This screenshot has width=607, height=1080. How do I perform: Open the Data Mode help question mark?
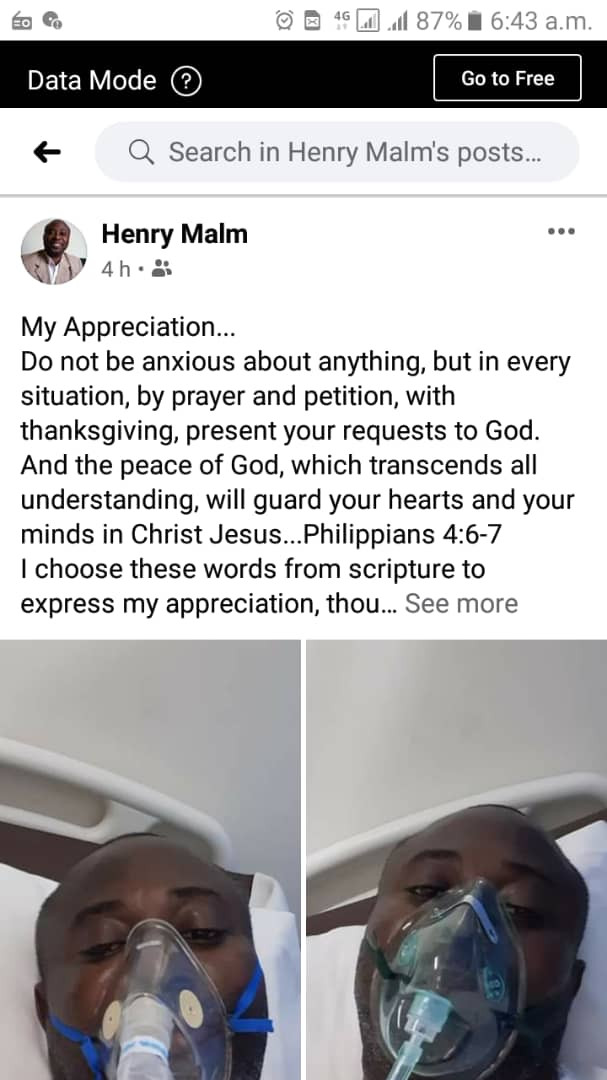(186, 81)
